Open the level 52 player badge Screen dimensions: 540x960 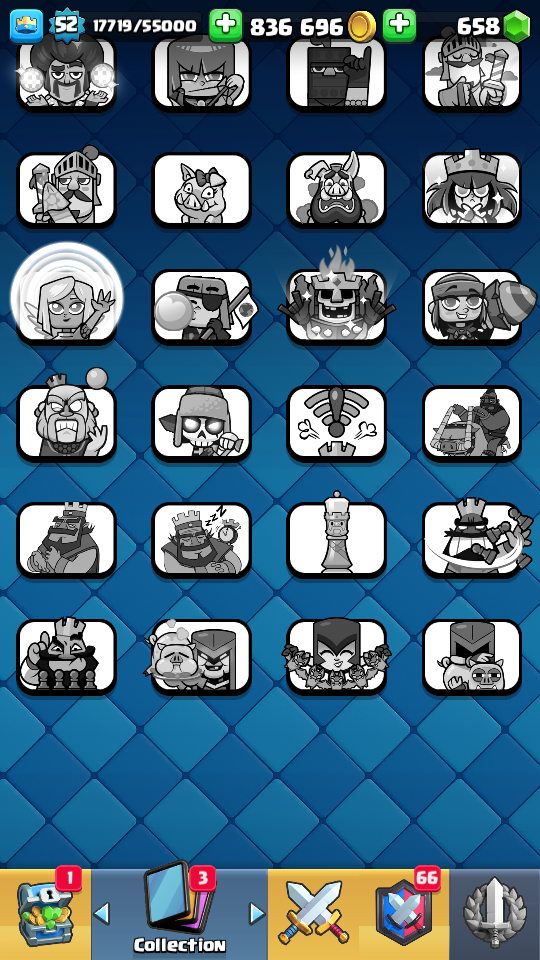(66, 25)
